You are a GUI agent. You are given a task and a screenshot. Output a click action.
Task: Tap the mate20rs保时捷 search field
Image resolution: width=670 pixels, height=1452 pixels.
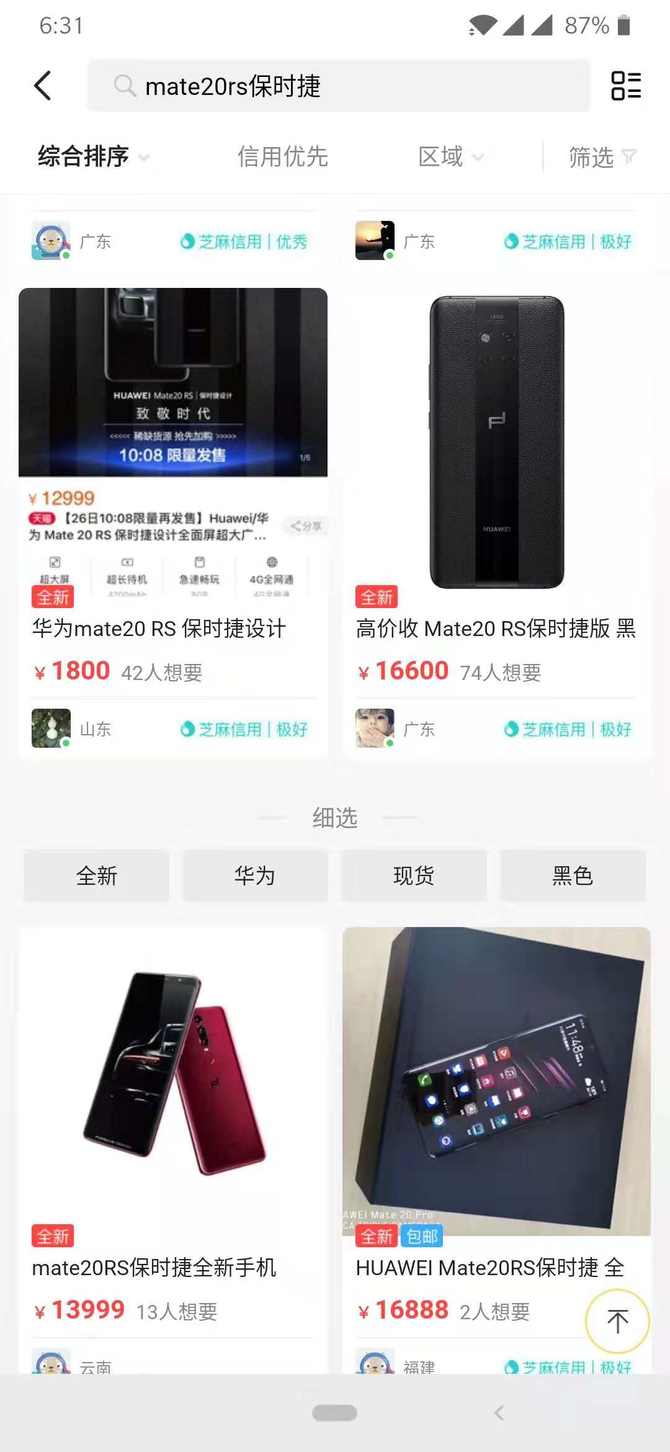pos(338,86)
